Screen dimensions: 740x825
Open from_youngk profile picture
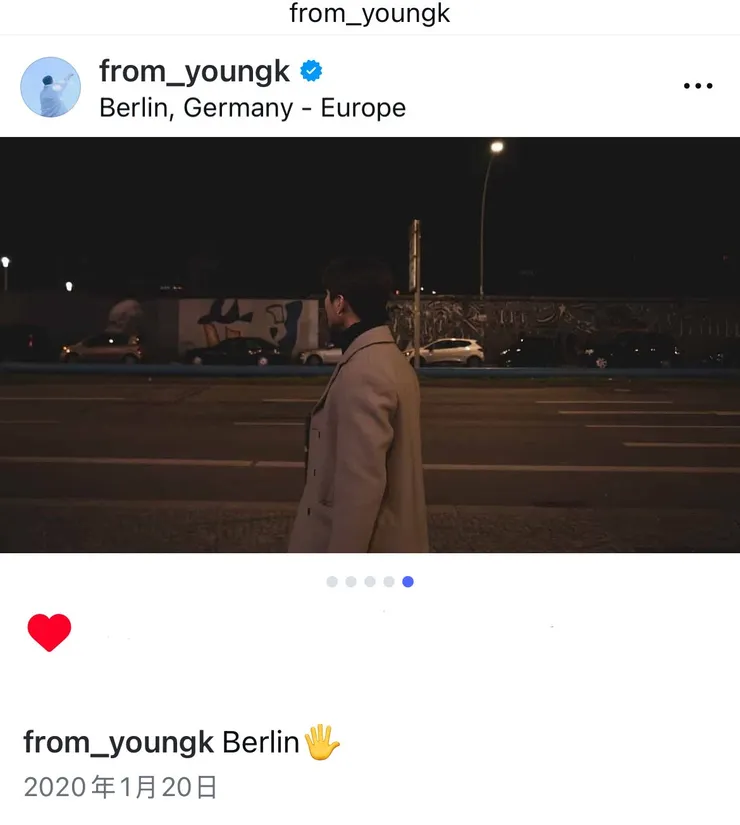click(x=50, y=87)
